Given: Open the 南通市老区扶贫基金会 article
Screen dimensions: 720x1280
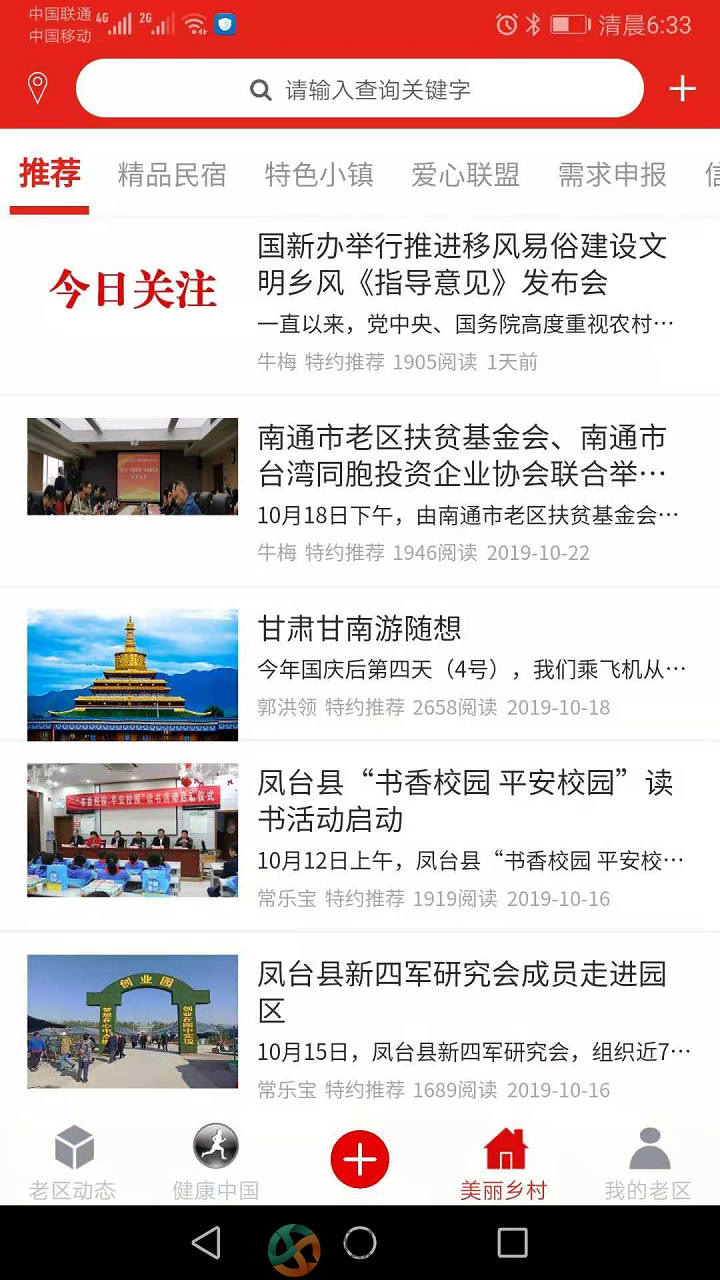Looking at the screenshot, I should pyautogui.click(x=360, y=491).
